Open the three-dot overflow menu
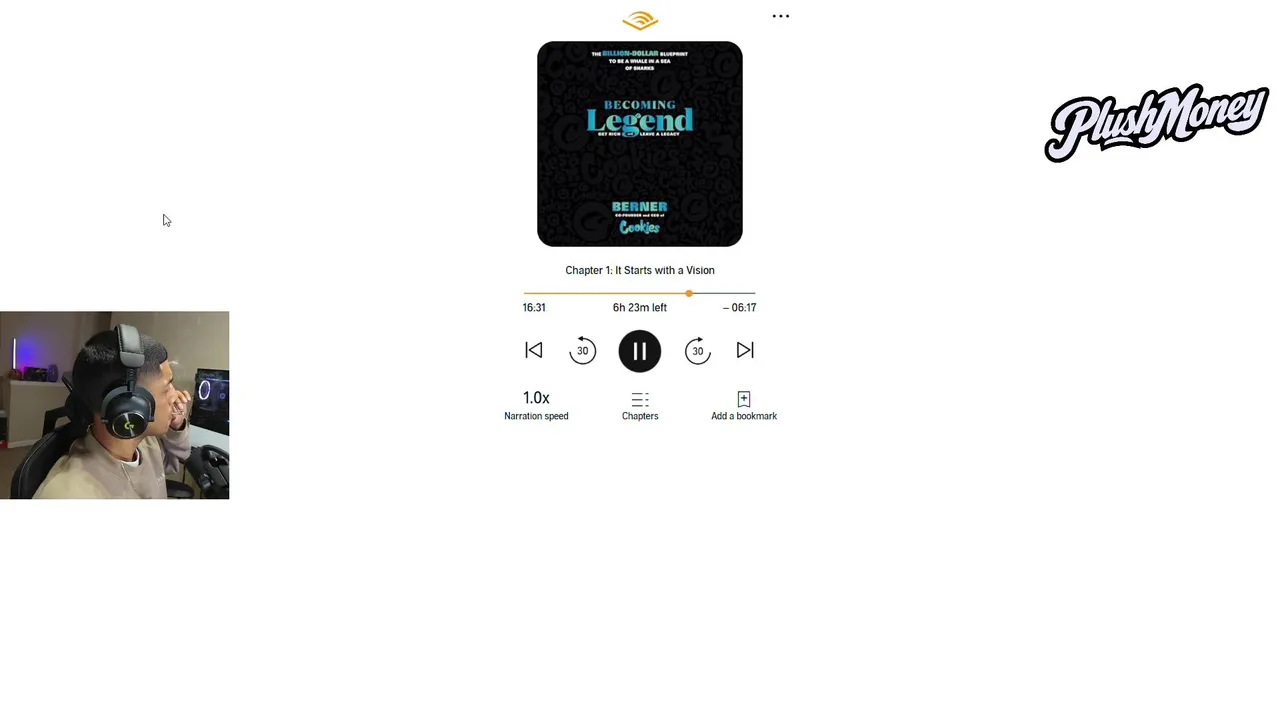1280x720 pixels. coord(780,17)
